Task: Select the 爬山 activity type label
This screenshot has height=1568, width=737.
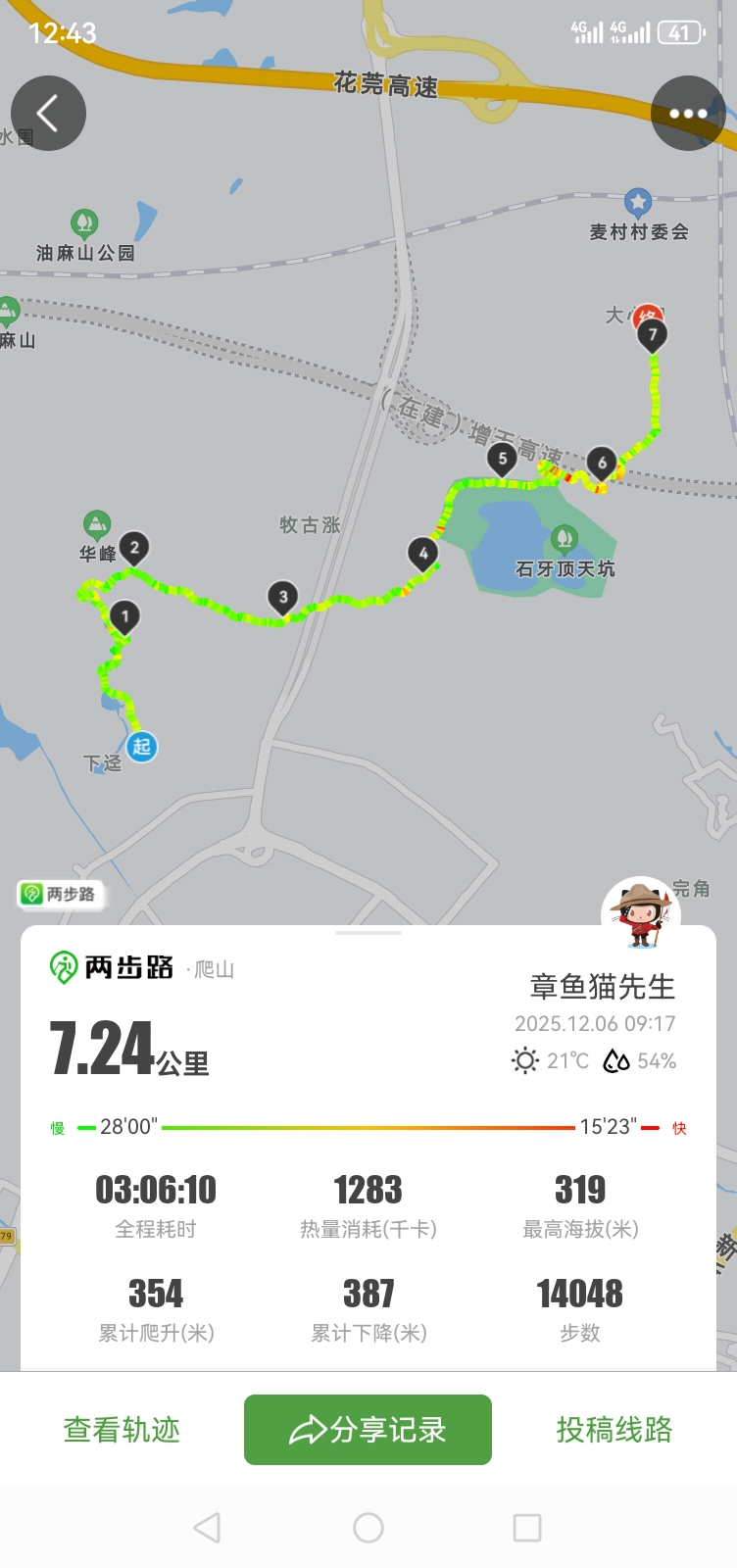Action: pos(214,970)
